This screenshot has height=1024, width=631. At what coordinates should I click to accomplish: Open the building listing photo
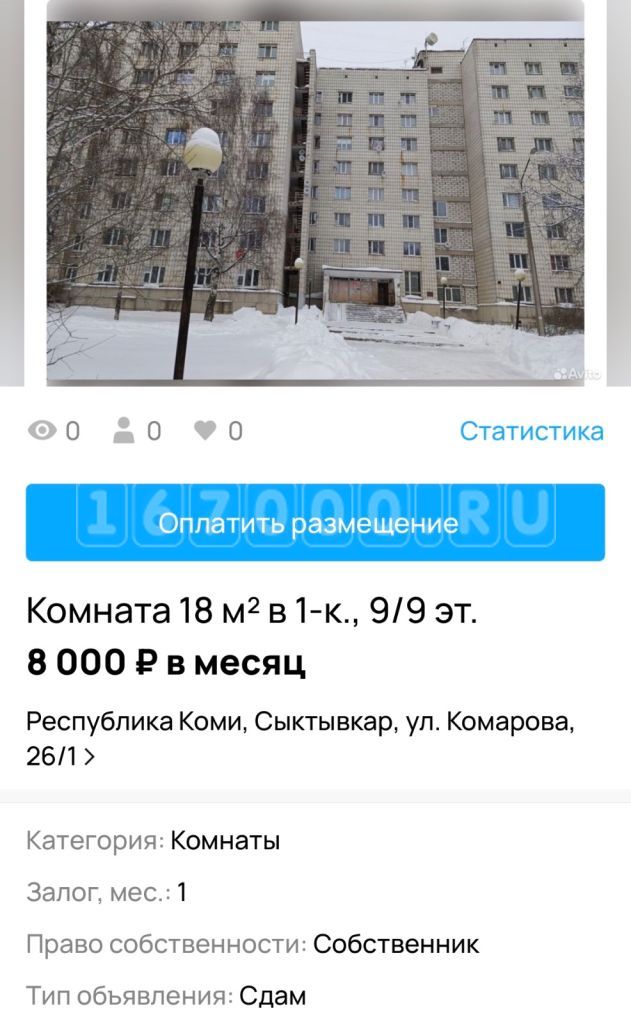[x=316, y=200]
